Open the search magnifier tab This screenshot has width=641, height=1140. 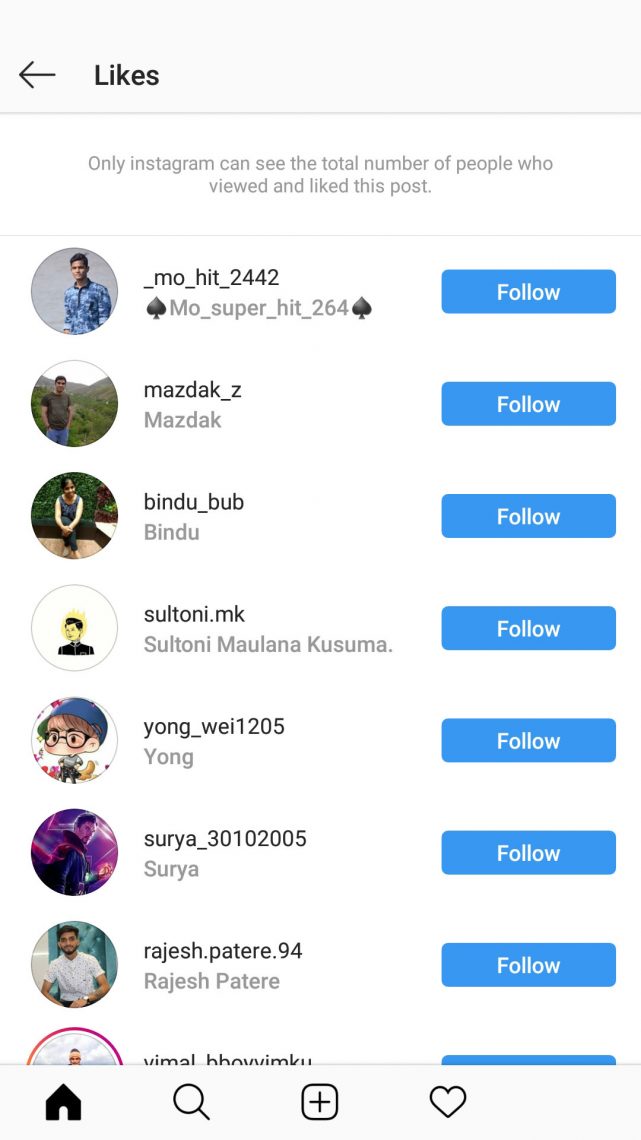[192, 1102]
